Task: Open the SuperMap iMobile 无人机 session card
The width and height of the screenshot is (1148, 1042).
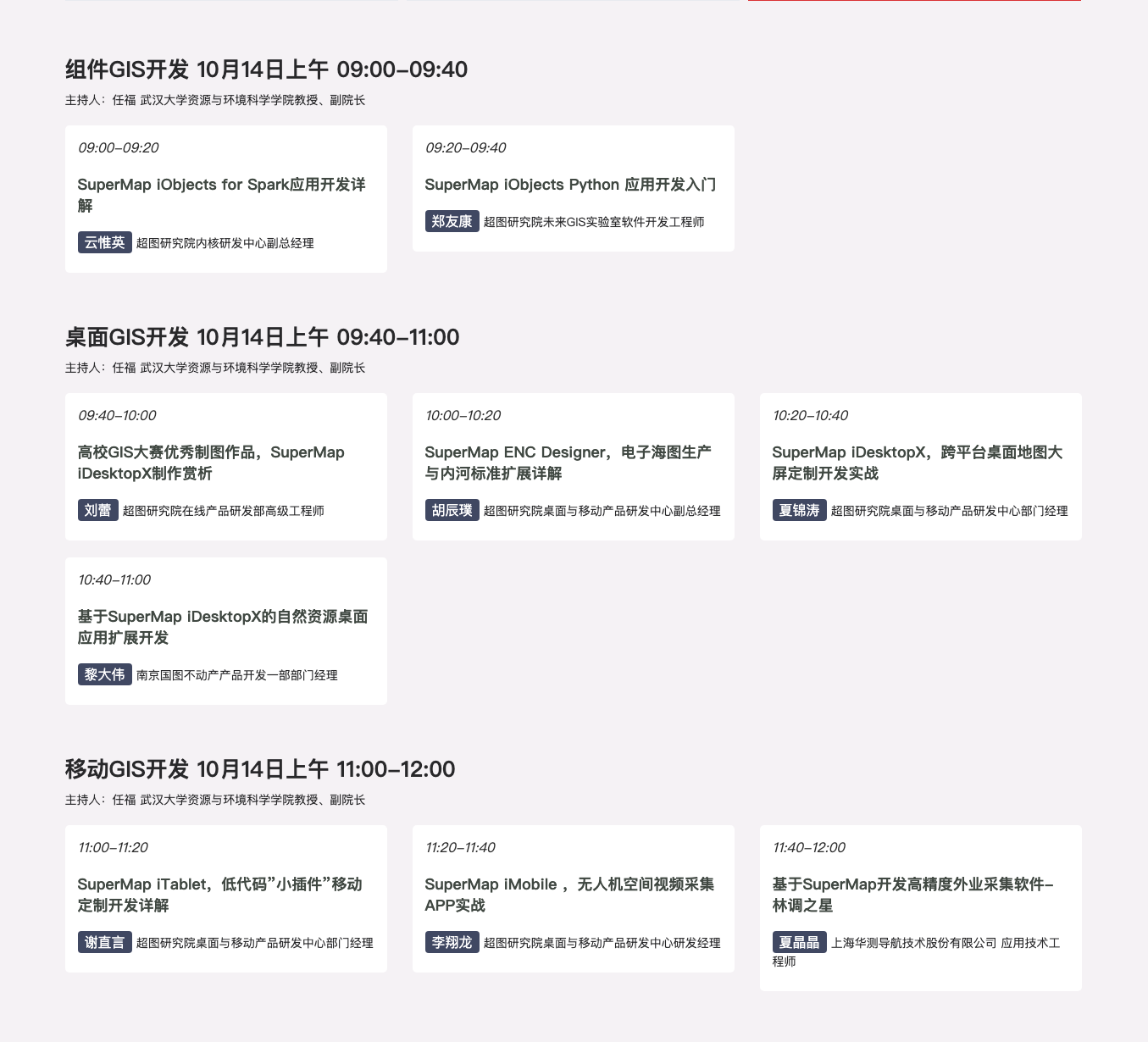Action: 569,895
